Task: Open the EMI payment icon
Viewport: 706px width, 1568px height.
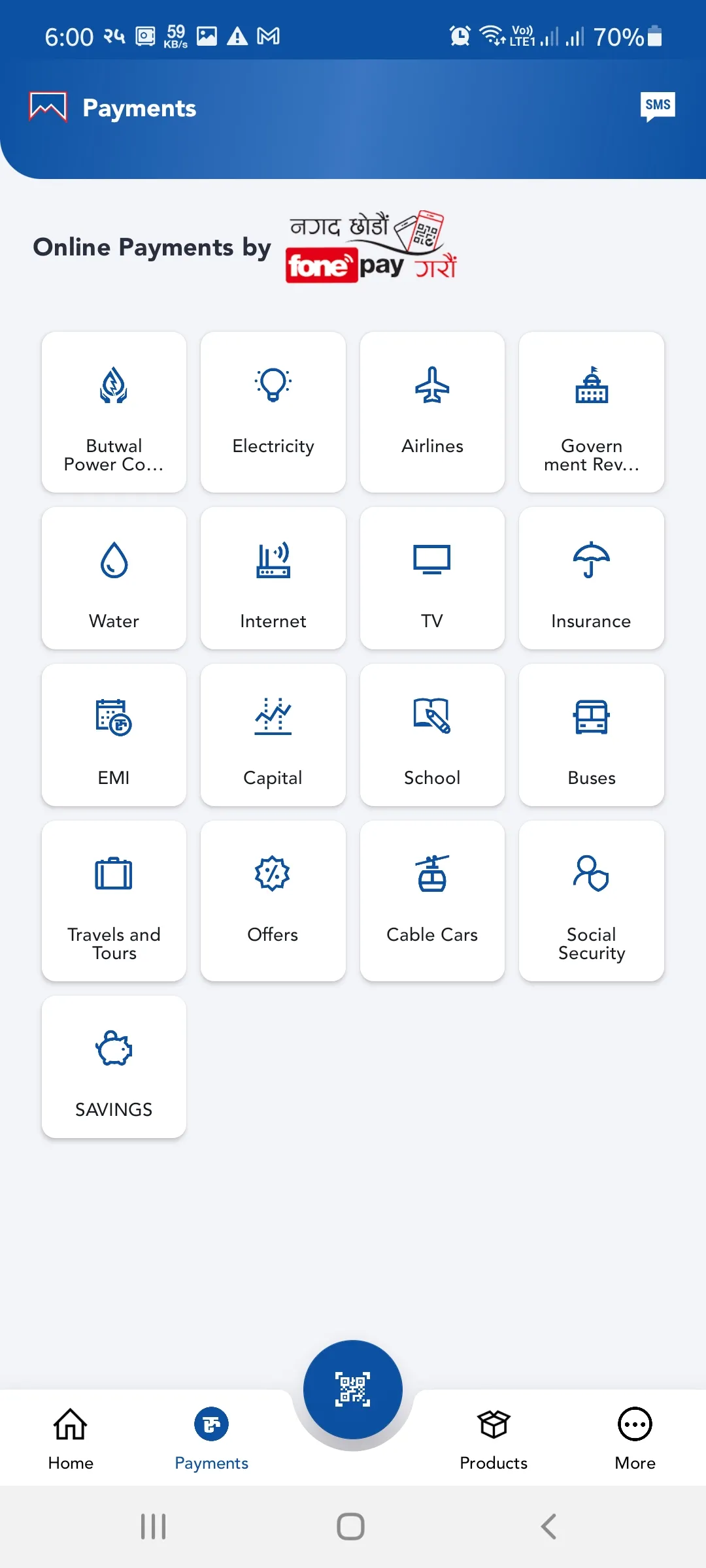Action: pos(114,735)
